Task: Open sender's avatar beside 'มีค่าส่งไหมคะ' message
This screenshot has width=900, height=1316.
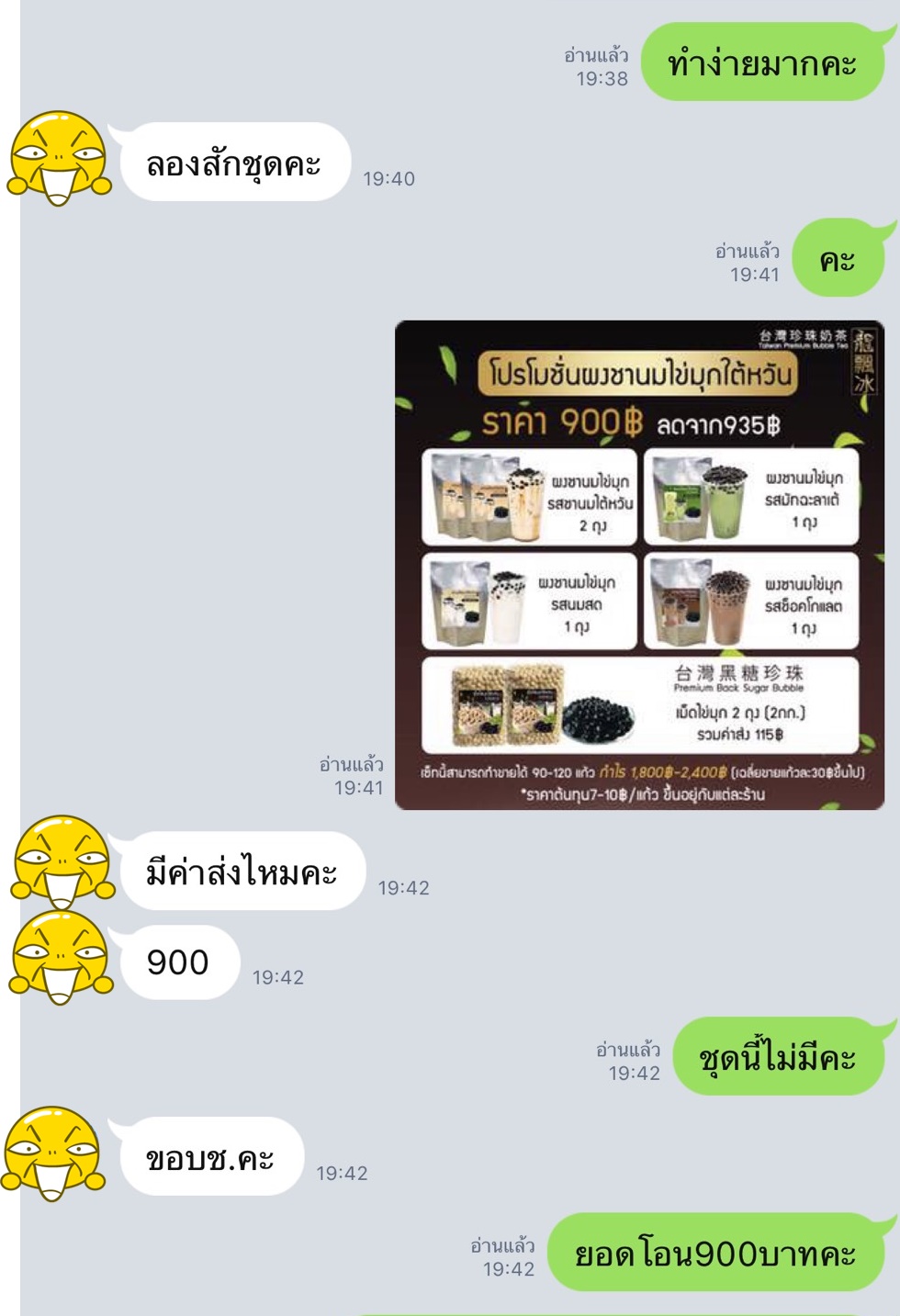Action: pos(62,861)
